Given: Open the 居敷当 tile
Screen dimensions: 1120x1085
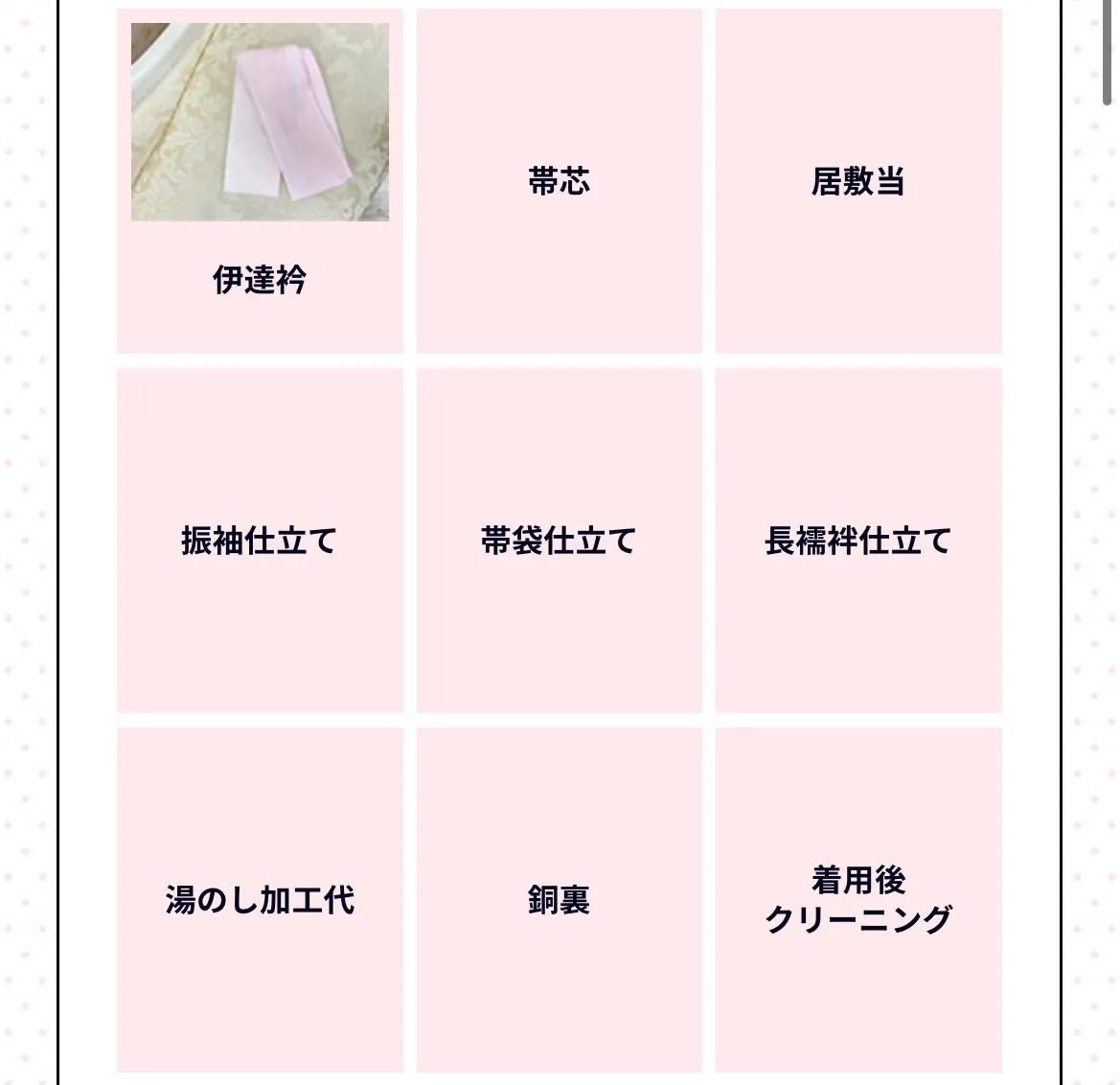Looking at the screenshot, I should coord(857,182).
